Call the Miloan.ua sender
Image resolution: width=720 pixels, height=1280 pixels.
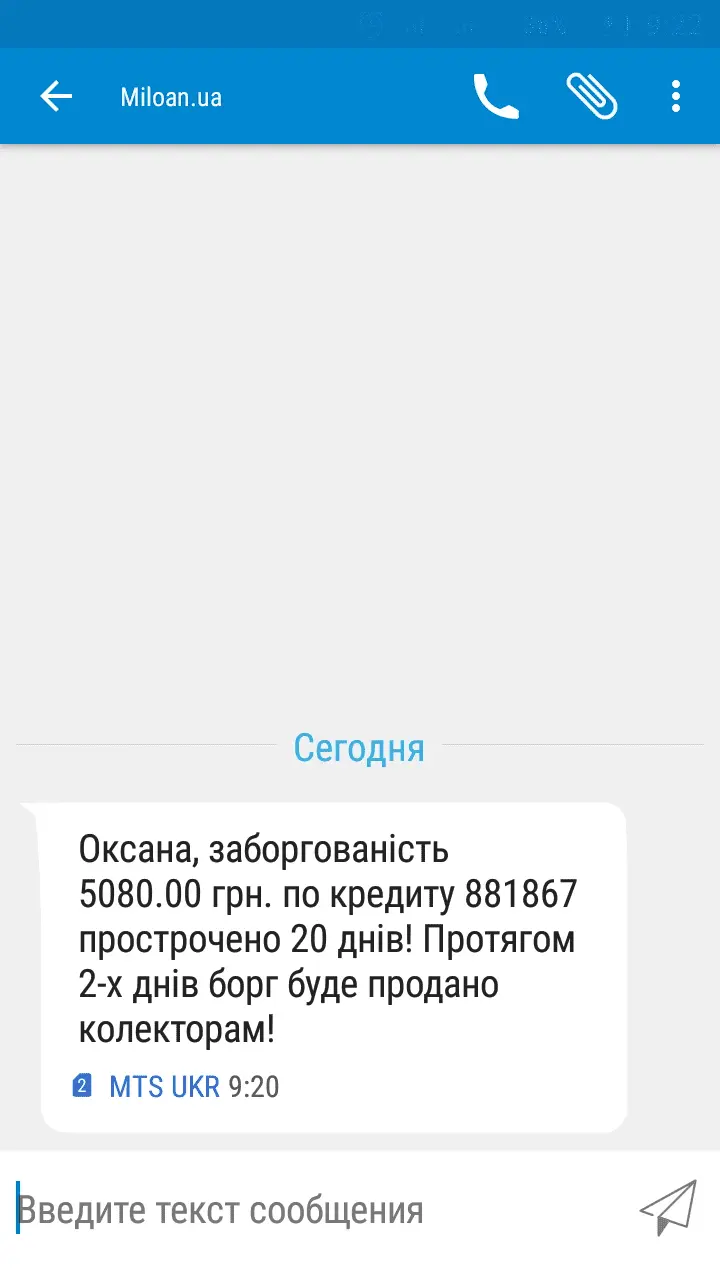point(495,97)
